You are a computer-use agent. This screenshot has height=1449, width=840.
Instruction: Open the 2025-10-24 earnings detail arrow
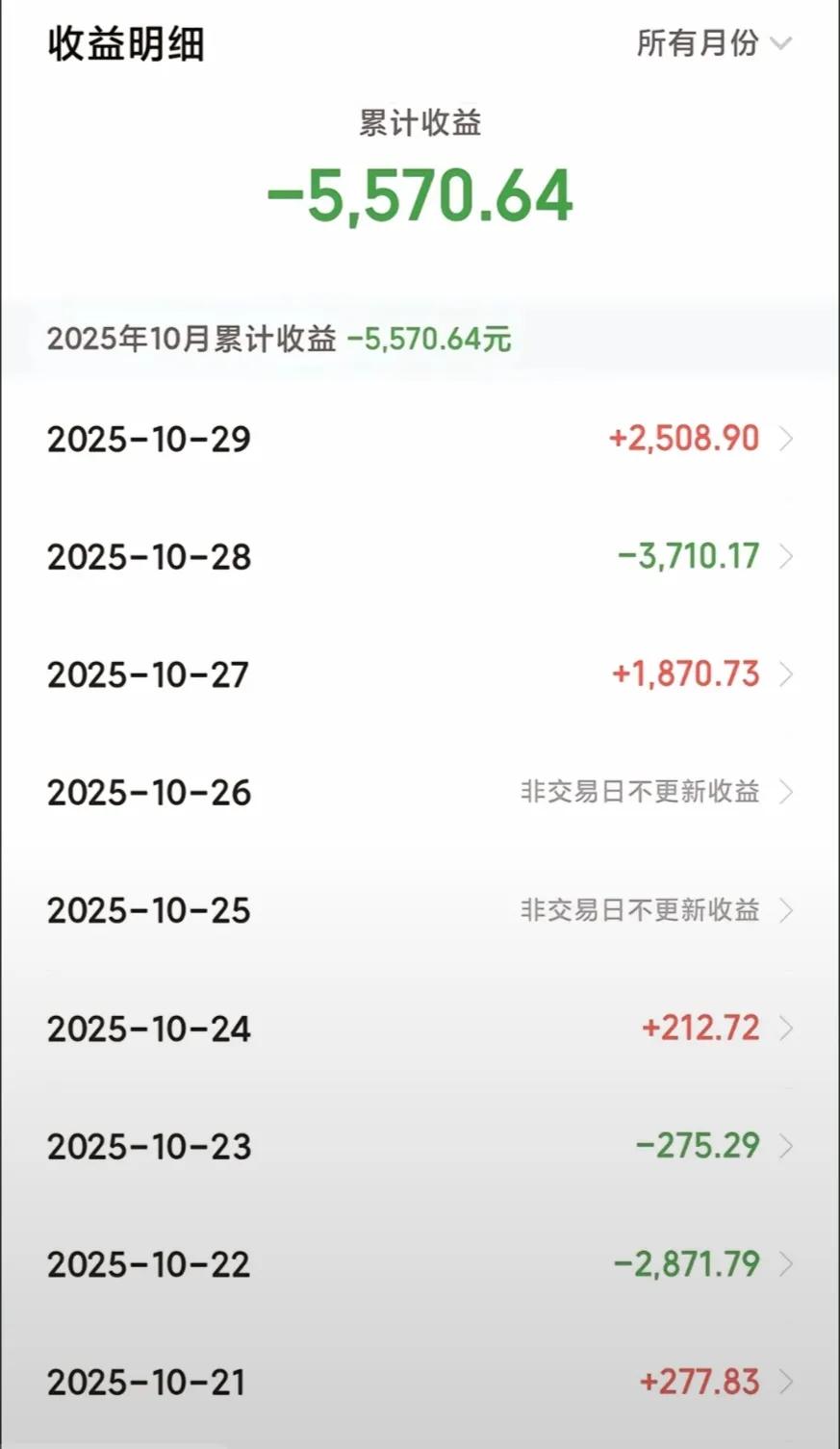[786, 1028]
